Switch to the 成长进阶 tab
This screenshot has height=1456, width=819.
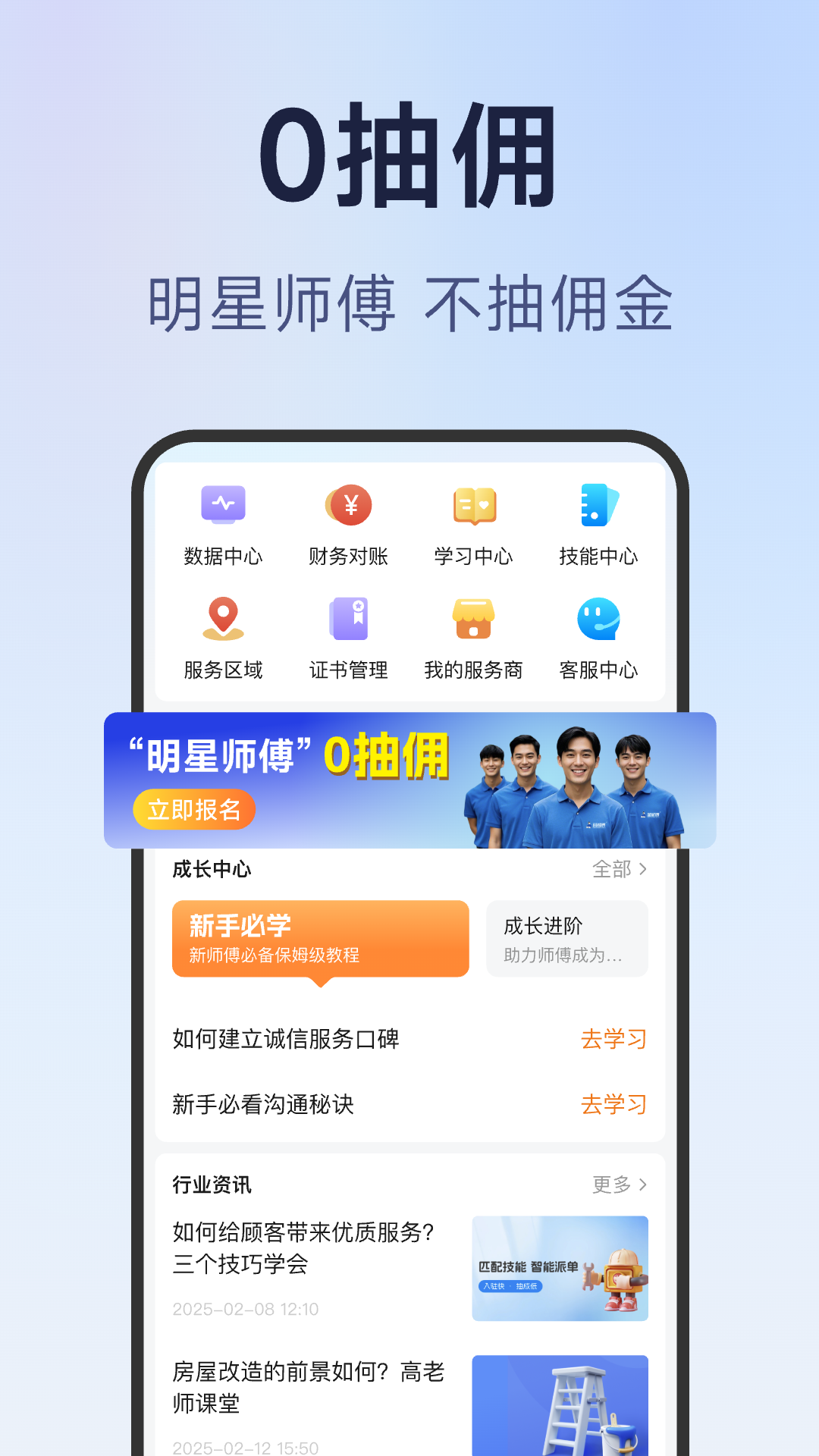(566, 939)
